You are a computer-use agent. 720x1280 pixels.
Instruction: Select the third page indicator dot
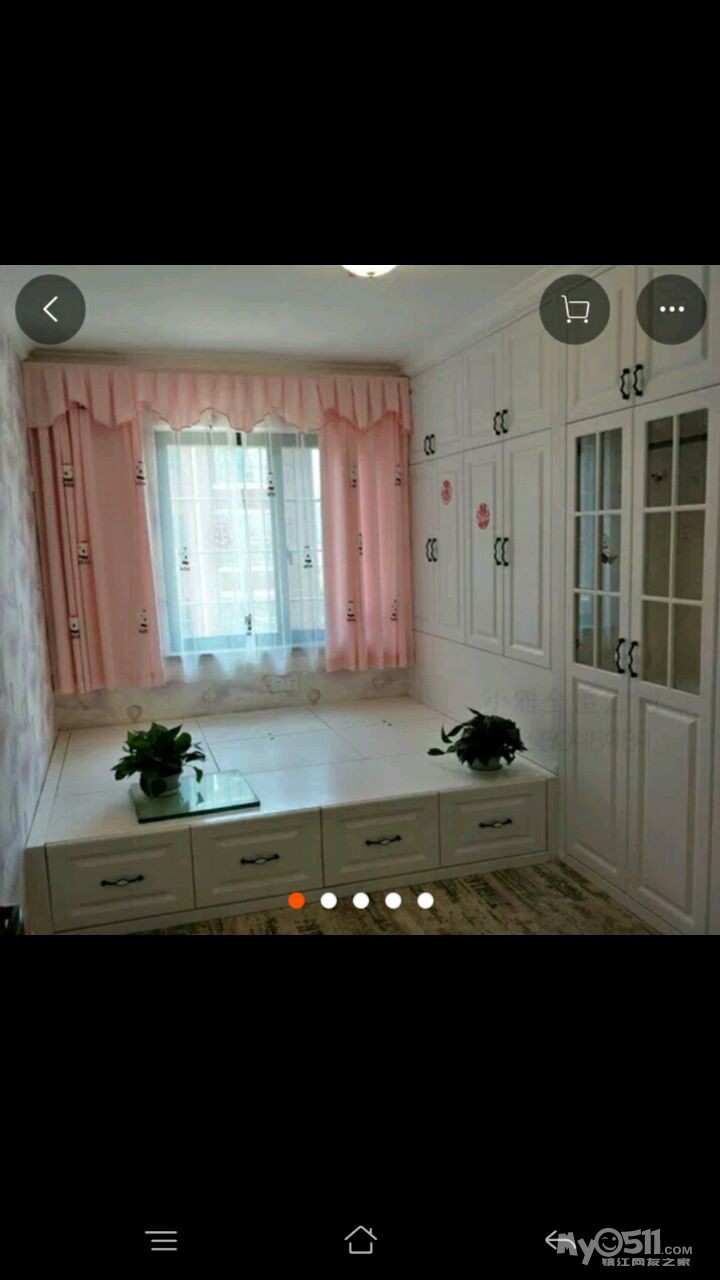click(x=361, y=900)
